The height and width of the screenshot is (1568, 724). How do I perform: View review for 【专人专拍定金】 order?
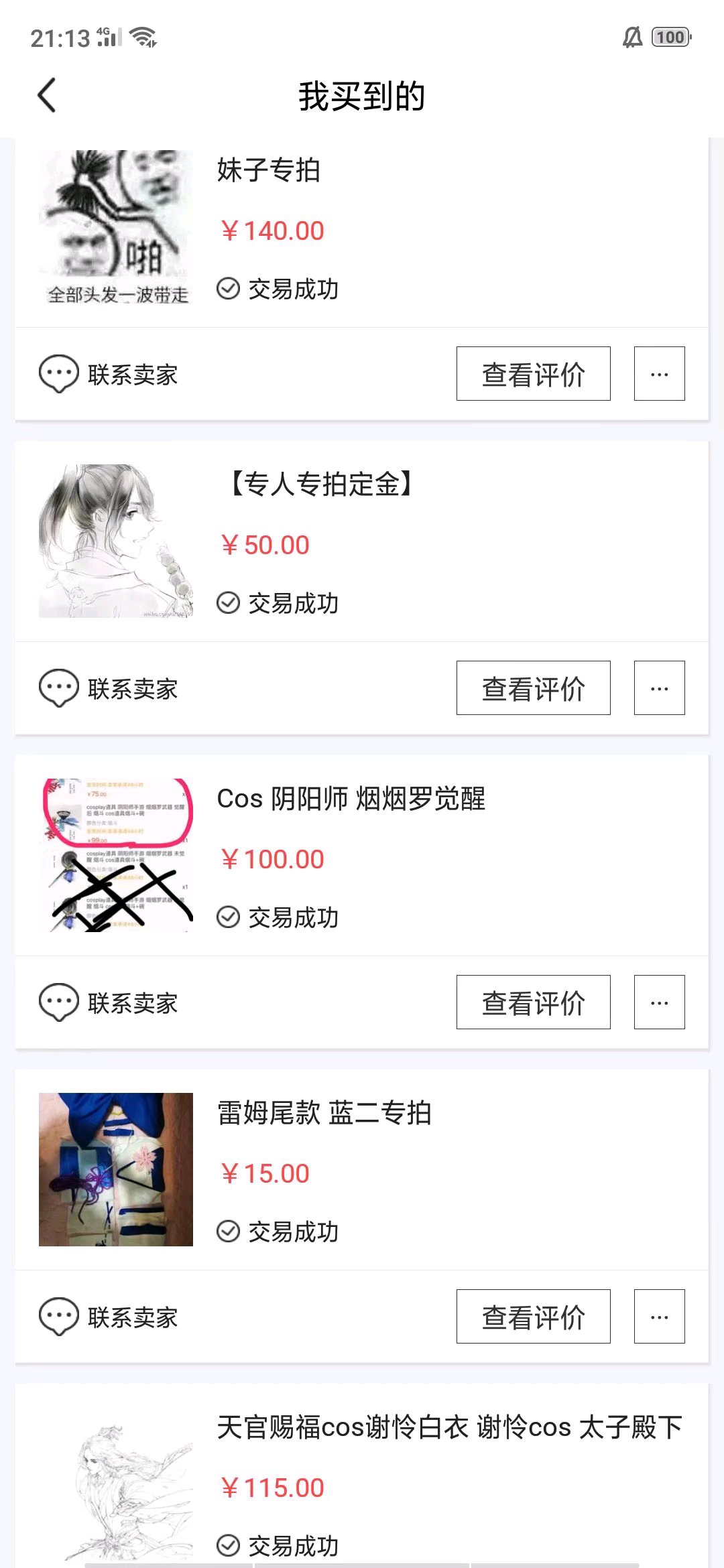tap(533, 688)
